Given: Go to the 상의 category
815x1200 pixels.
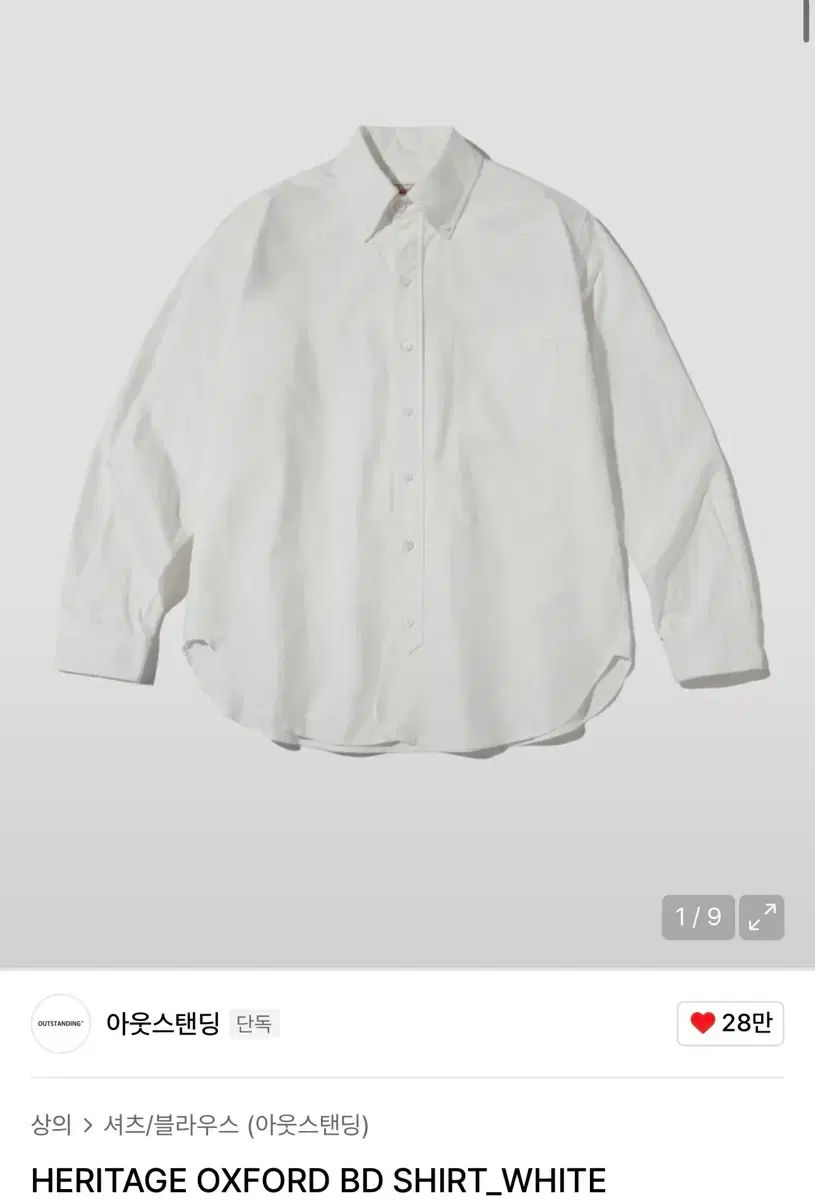Looking at the screenshot, I should (x=51, y=1125).
